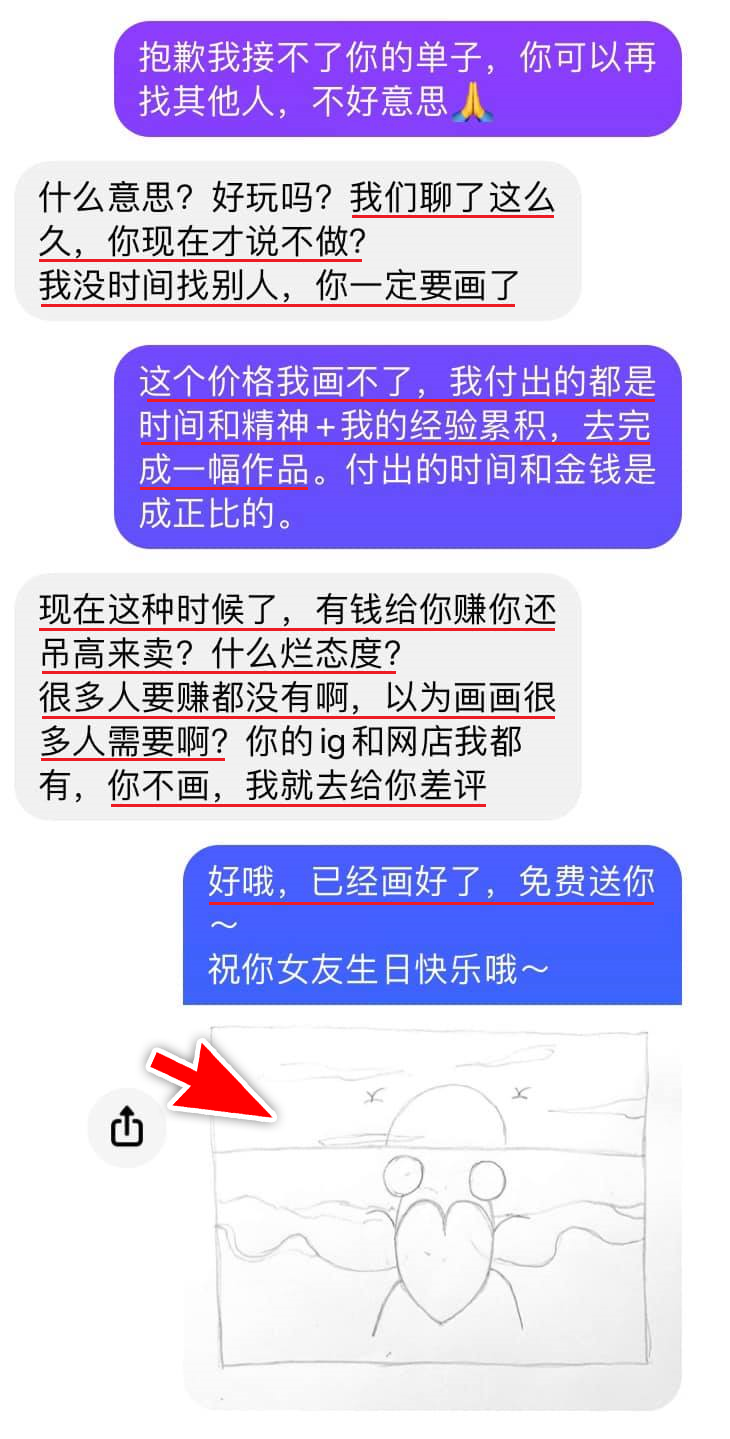Tap the share icon beside the sketch

(127, 1128)
